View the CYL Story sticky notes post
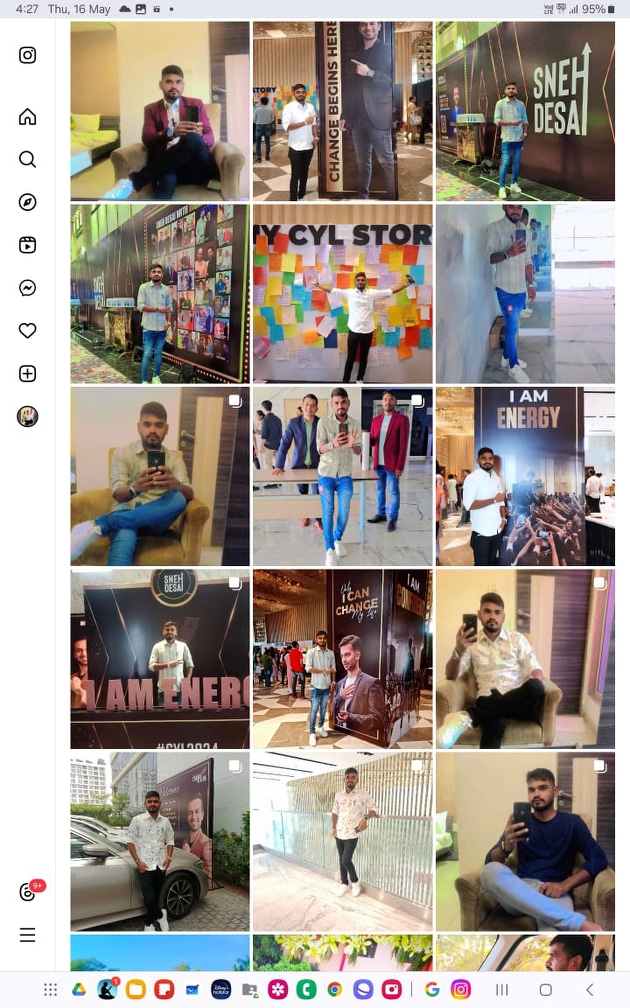The width and height of the screenshot is (630, 1008). point(343,293)
